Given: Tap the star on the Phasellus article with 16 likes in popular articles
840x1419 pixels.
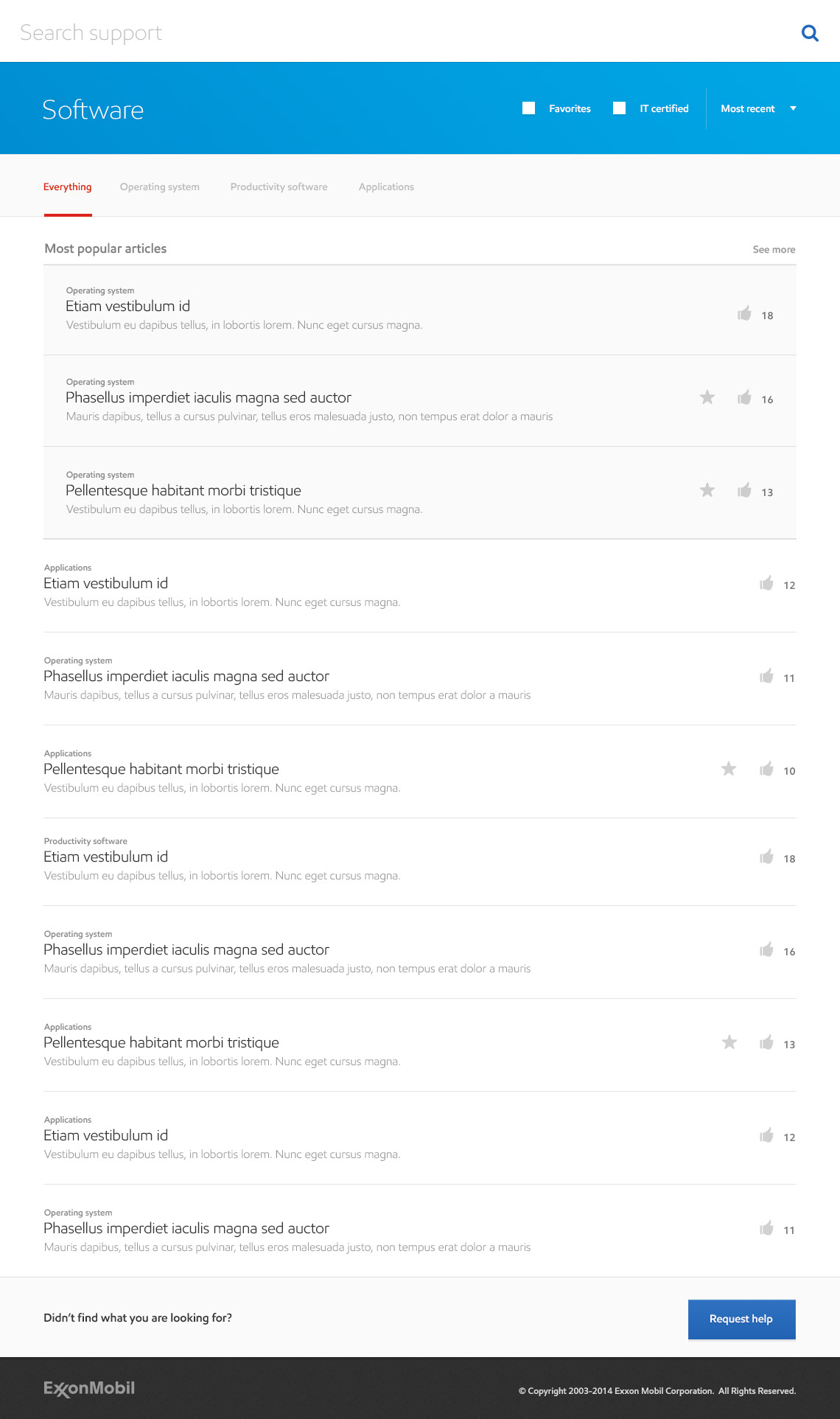Looking at the screenshot, I should pyautogui.click(x=707, y=398).
